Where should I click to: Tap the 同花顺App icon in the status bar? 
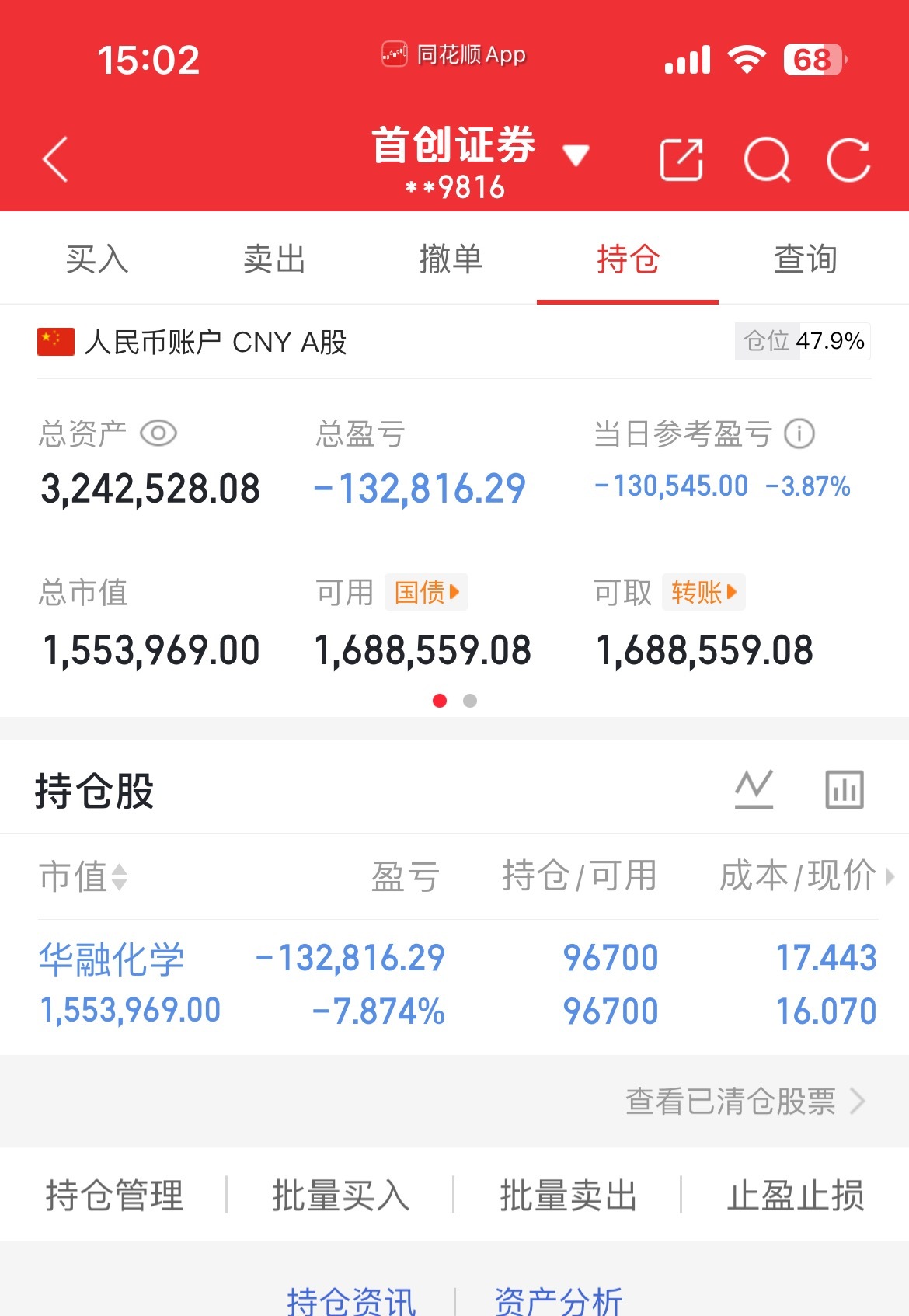pos(394,54)
